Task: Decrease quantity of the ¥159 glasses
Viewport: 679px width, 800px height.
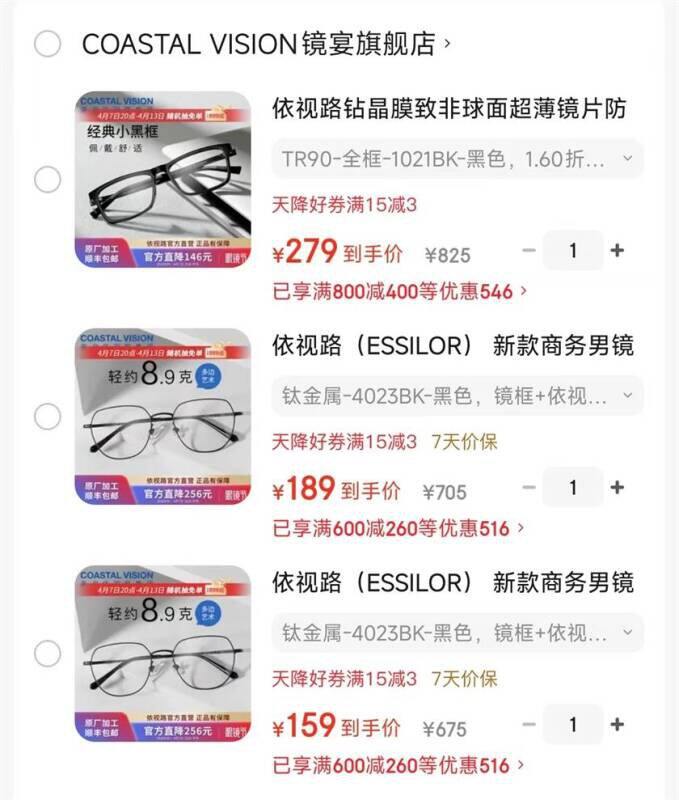Action: (x=530, y=725)
